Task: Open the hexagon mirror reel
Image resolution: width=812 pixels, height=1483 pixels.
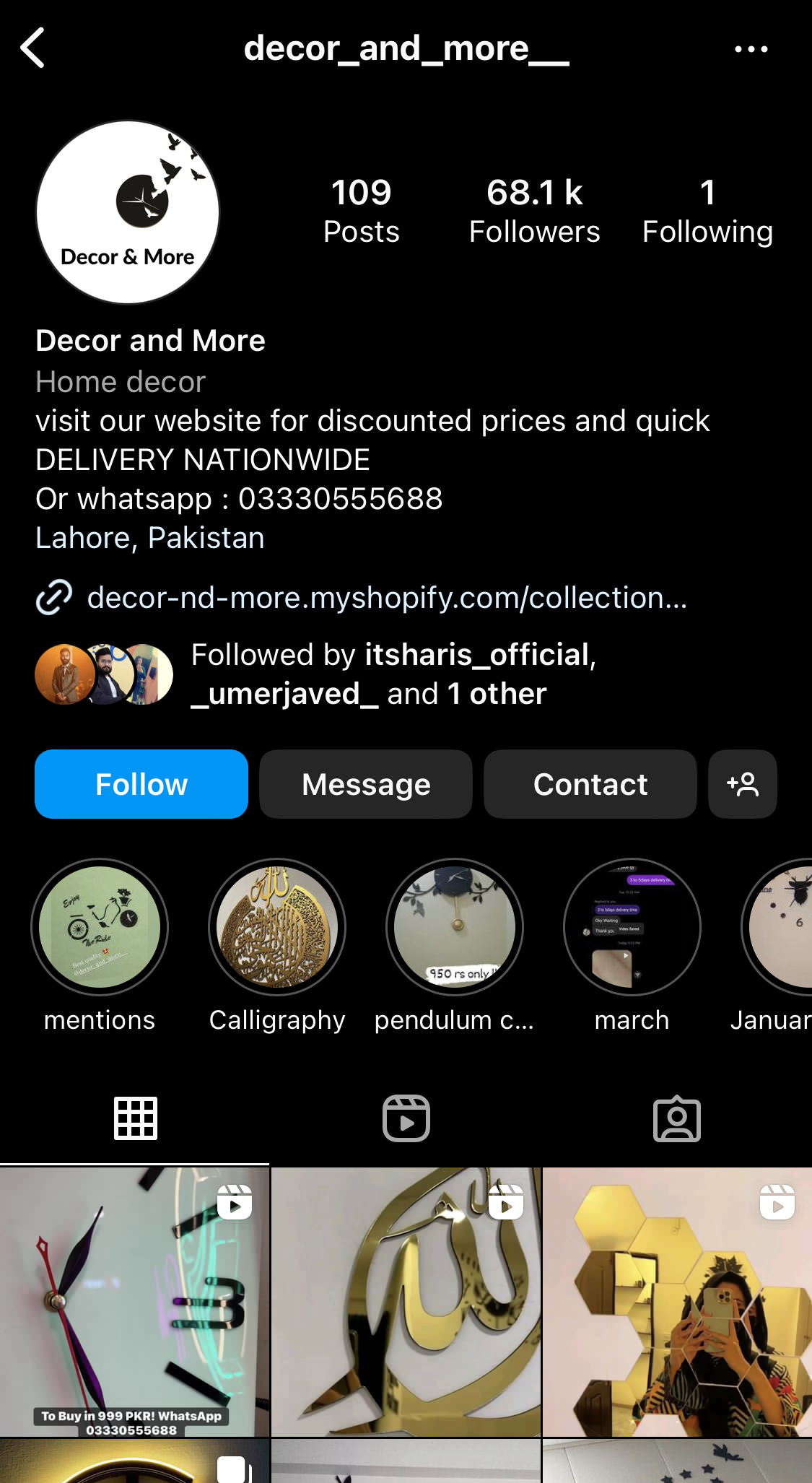Action: 677,1302
